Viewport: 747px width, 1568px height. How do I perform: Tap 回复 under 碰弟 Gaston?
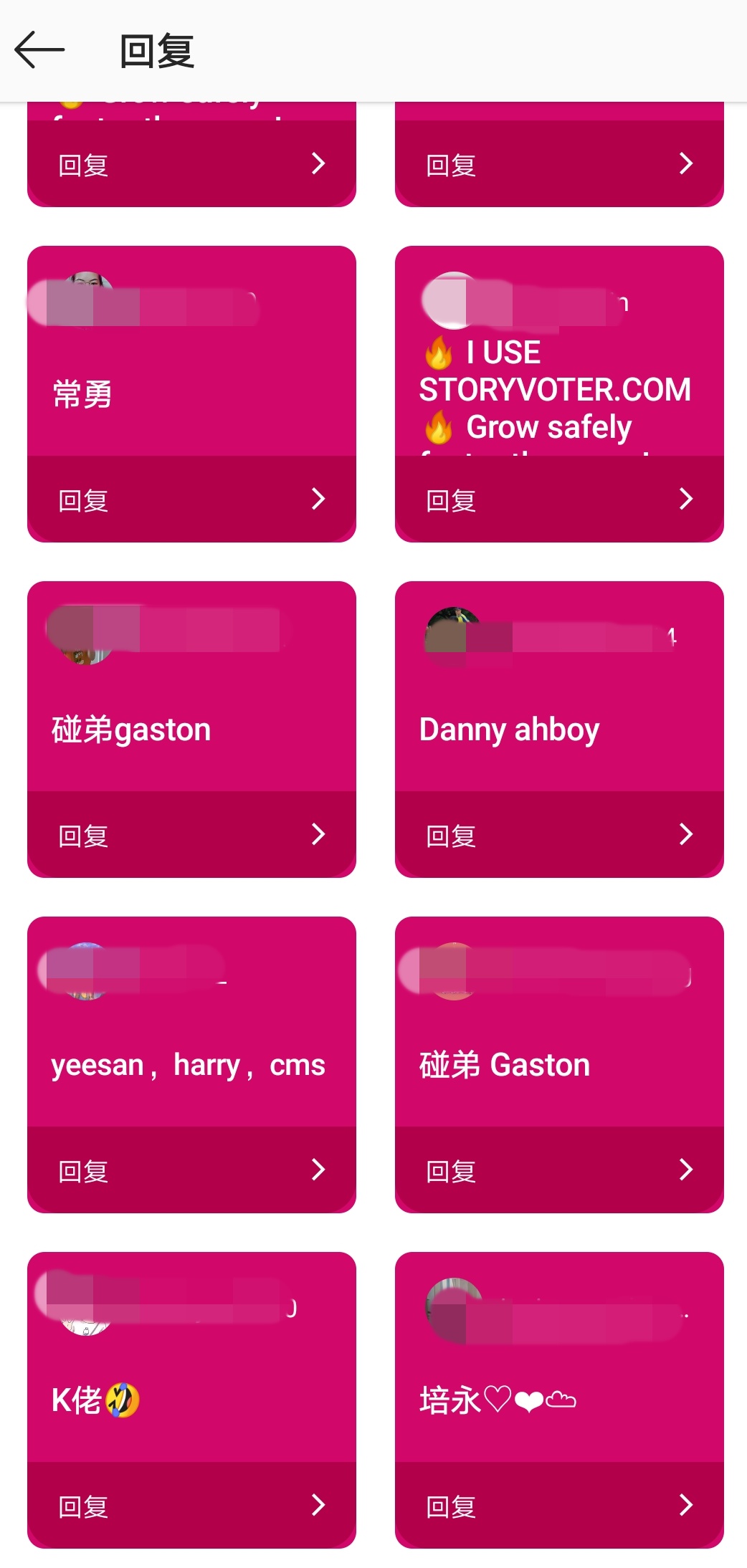tap(559, 1170)
